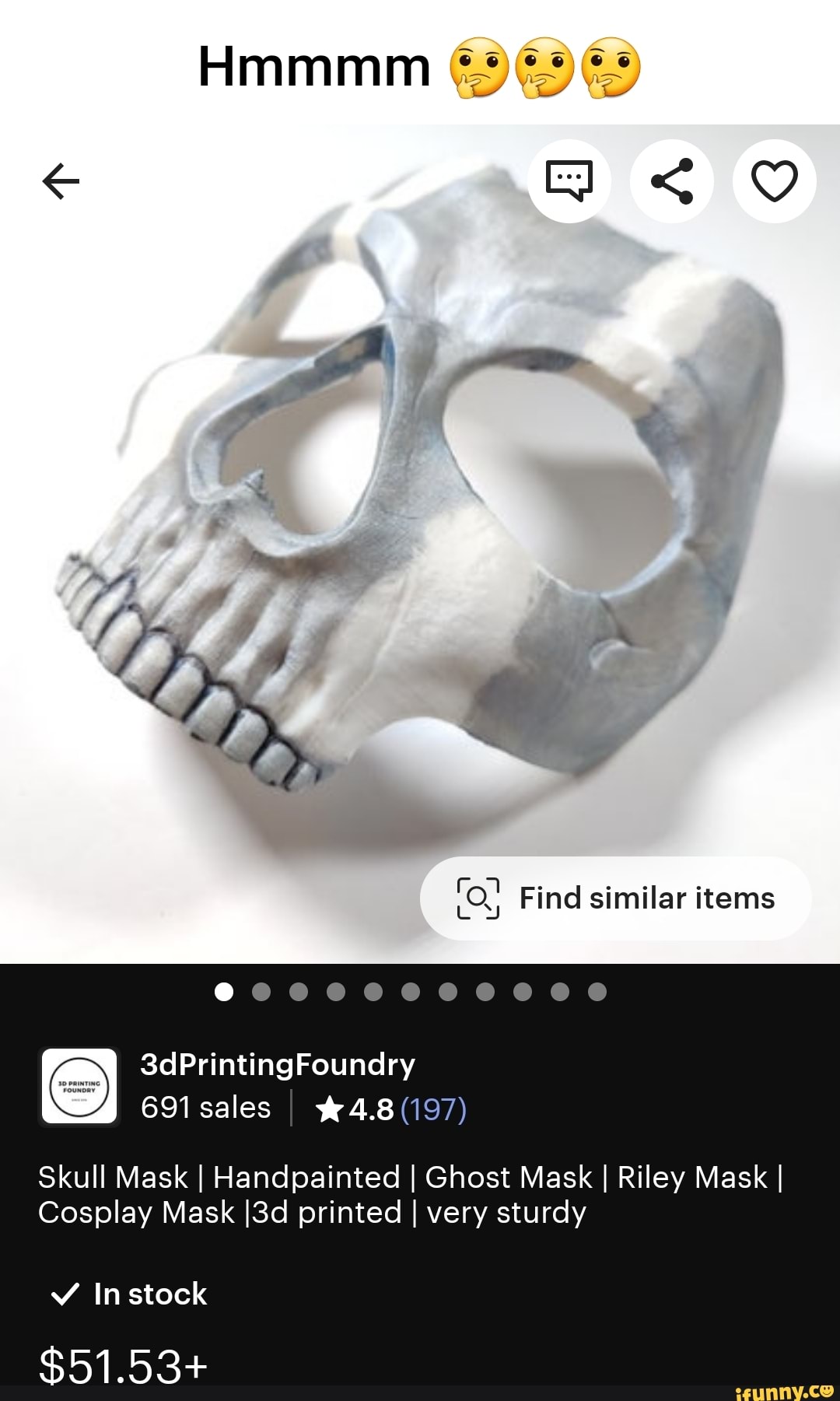Jump to the middle carousel indicator
The height and width of the screenshot is (1401, 840).
tap(410, 991)
